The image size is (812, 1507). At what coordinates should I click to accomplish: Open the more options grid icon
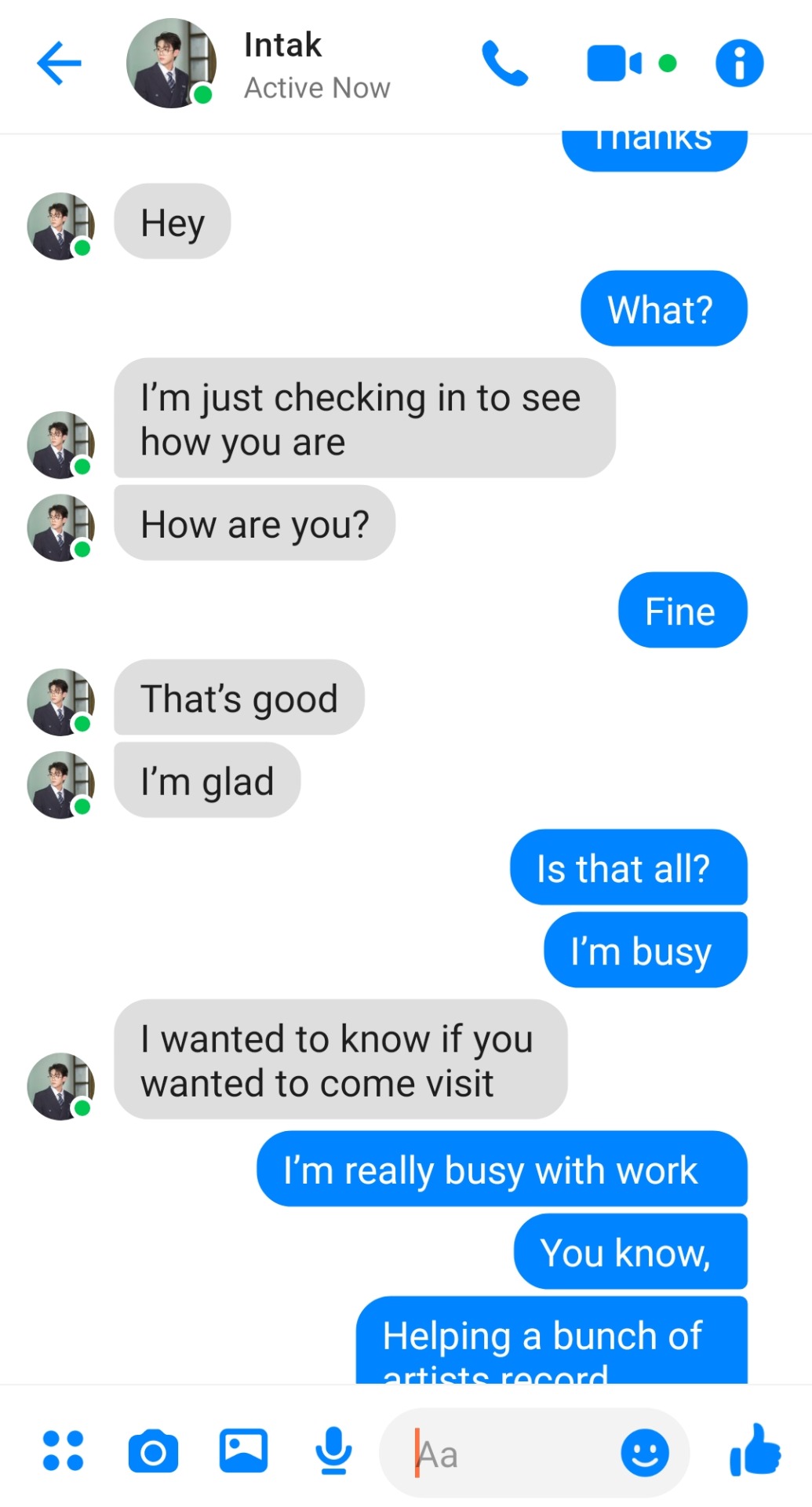63,1450
